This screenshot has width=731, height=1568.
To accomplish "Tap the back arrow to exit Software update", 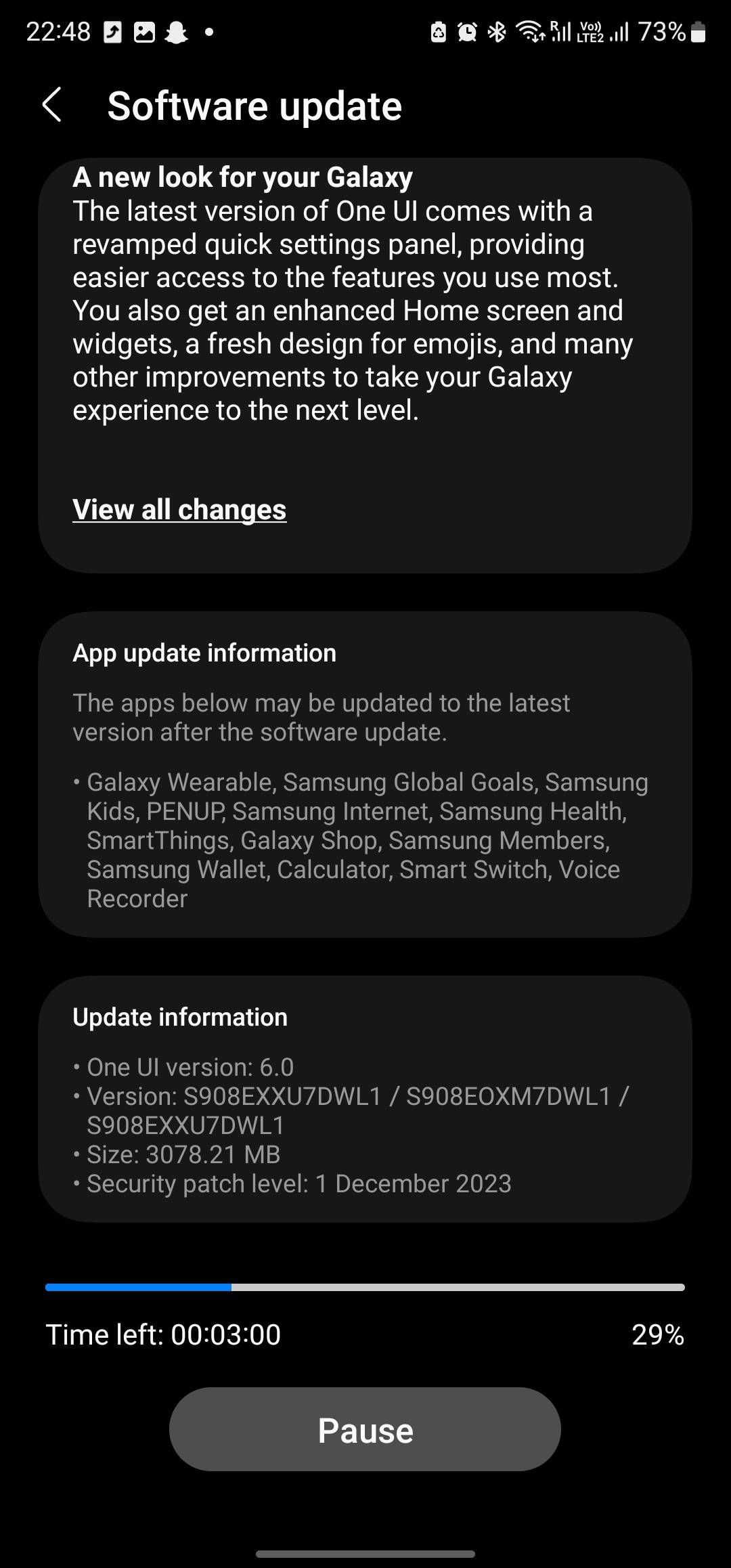I will [53, 106].
